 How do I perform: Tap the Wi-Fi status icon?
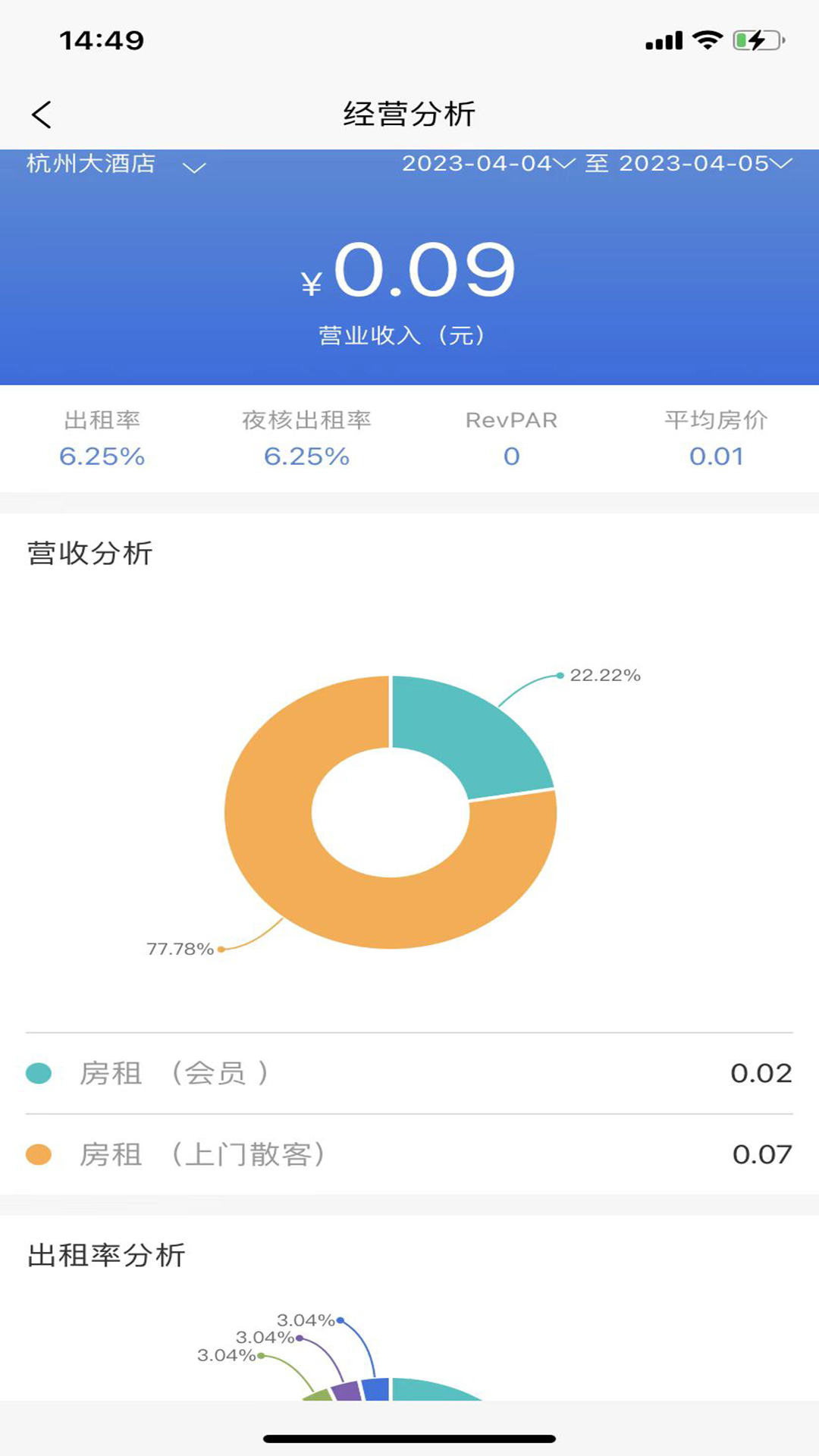point(705,37)
